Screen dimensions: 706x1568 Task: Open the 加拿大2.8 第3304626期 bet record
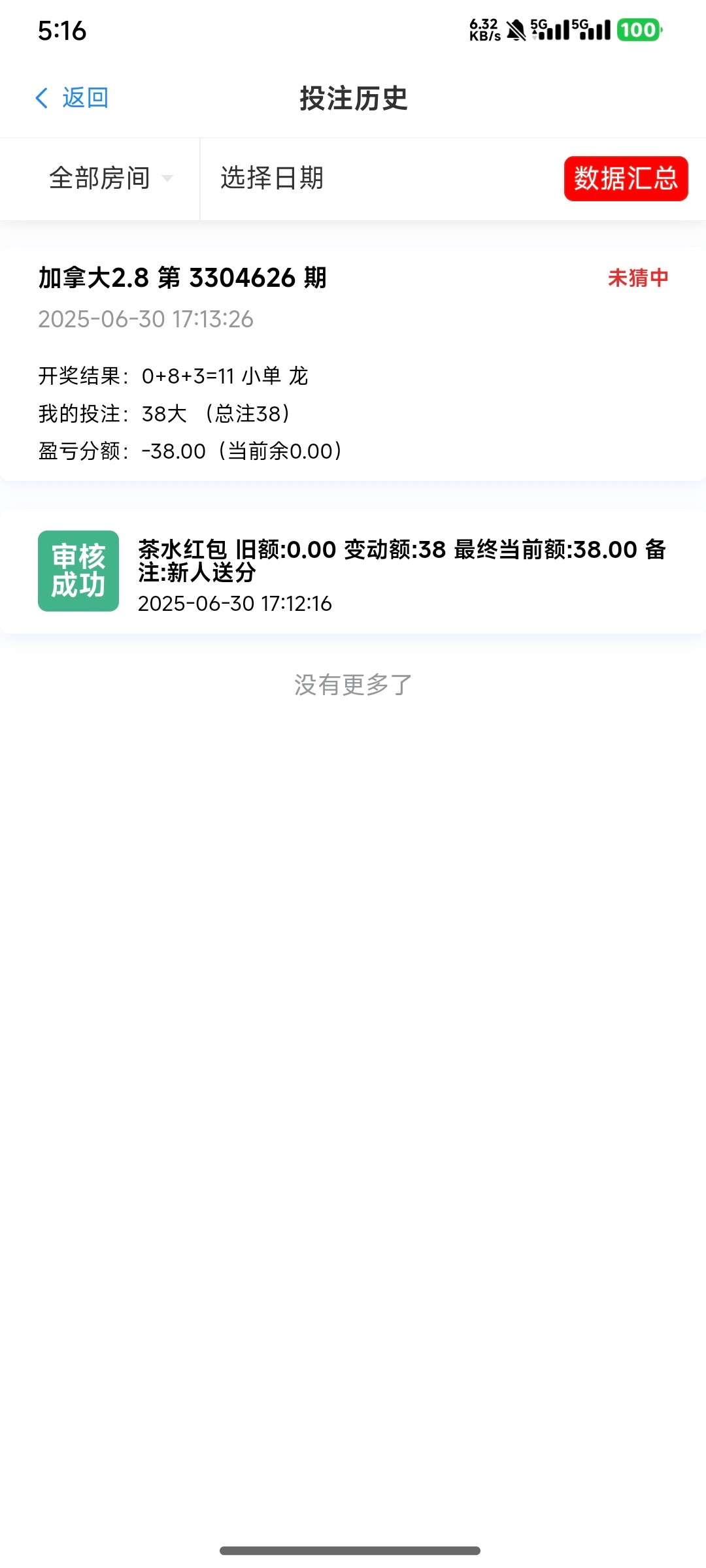pos(353,363)
